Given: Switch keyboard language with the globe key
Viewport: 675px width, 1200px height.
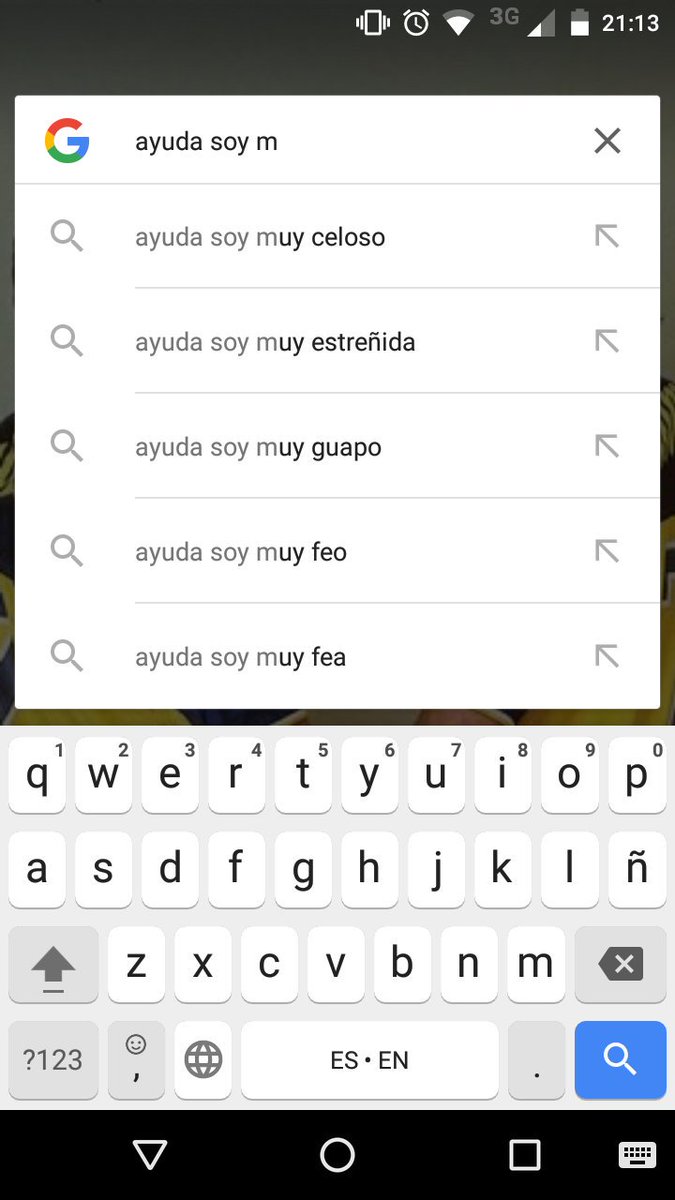Looking at the screenshot, I should coord(203,1060).
